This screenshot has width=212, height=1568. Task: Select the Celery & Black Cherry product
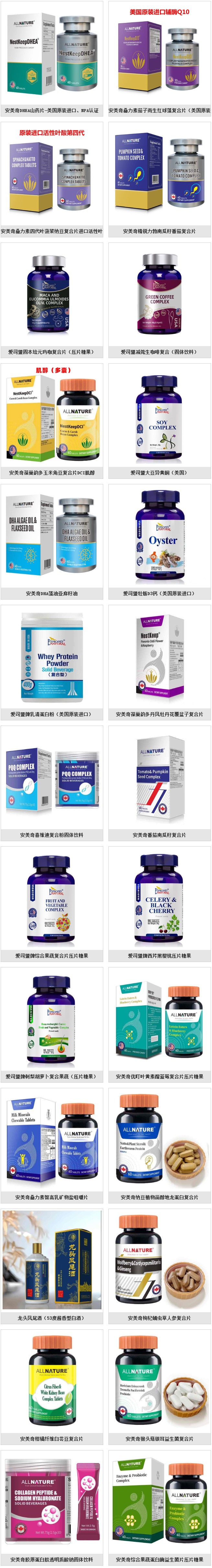160,898
